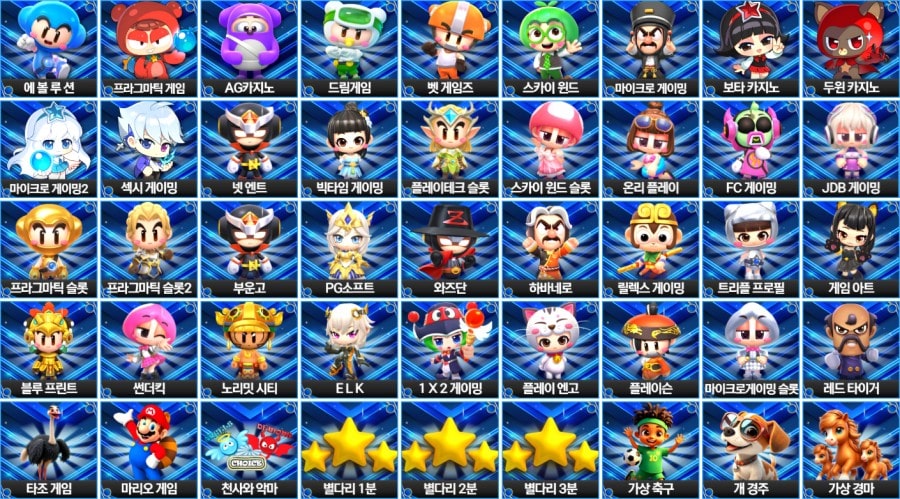Select the 와즈단 provider tile
900x499 pixels.
pos(450,248)
